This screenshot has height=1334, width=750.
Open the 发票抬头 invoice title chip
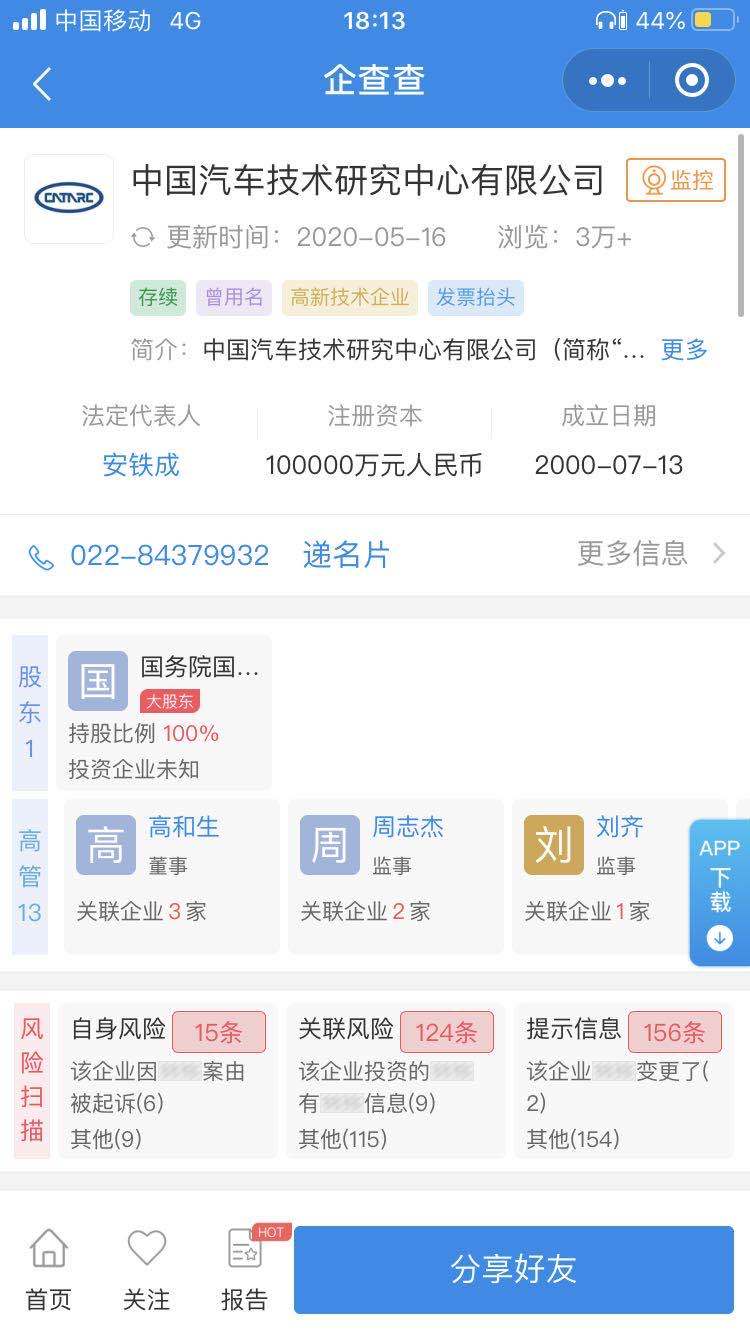(x=476, y=297)
